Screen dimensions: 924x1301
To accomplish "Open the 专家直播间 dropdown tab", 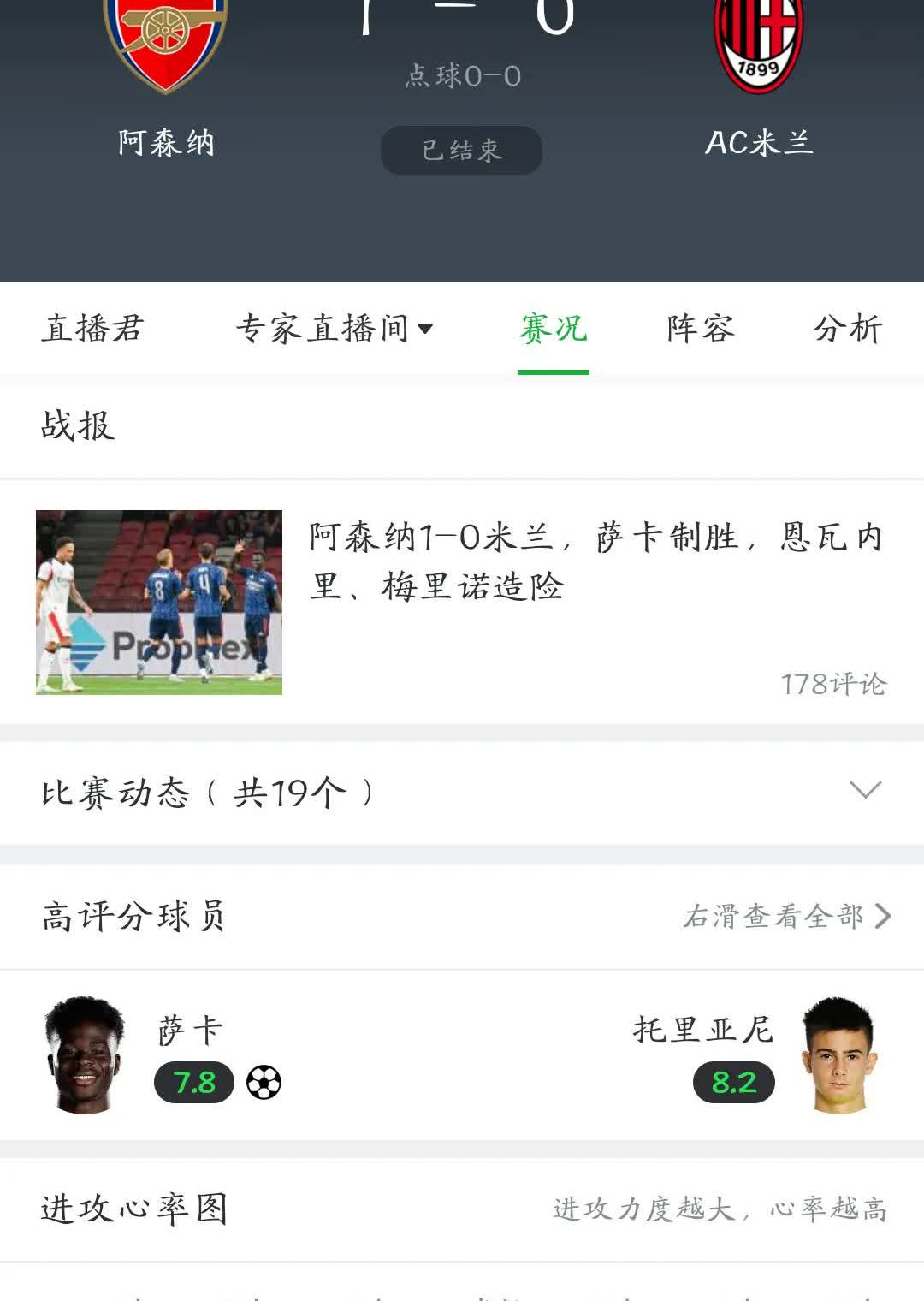I will pos(334,329).
